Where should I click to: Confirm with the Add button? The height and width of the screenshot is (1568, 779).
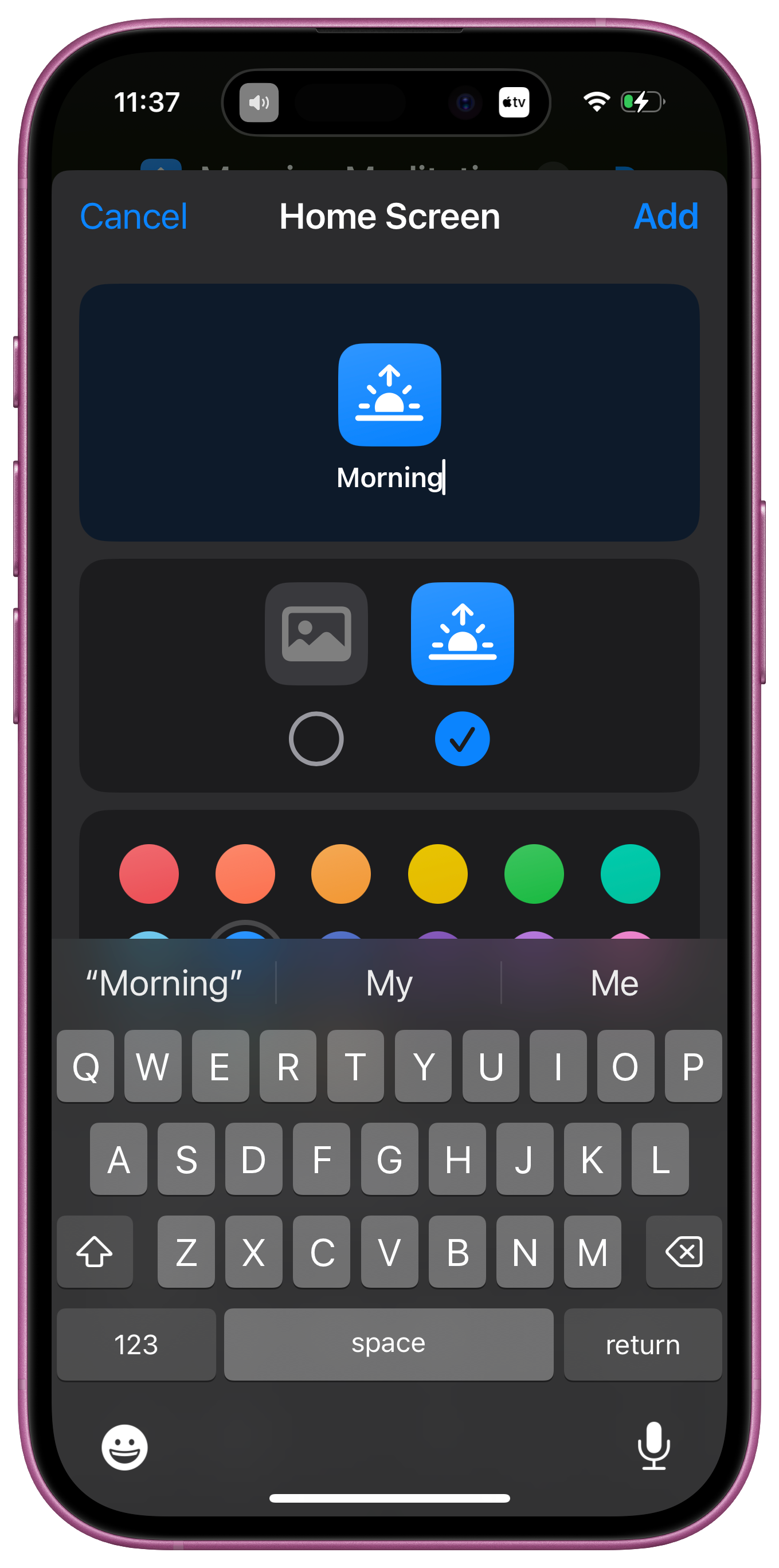tap(665, 216)
